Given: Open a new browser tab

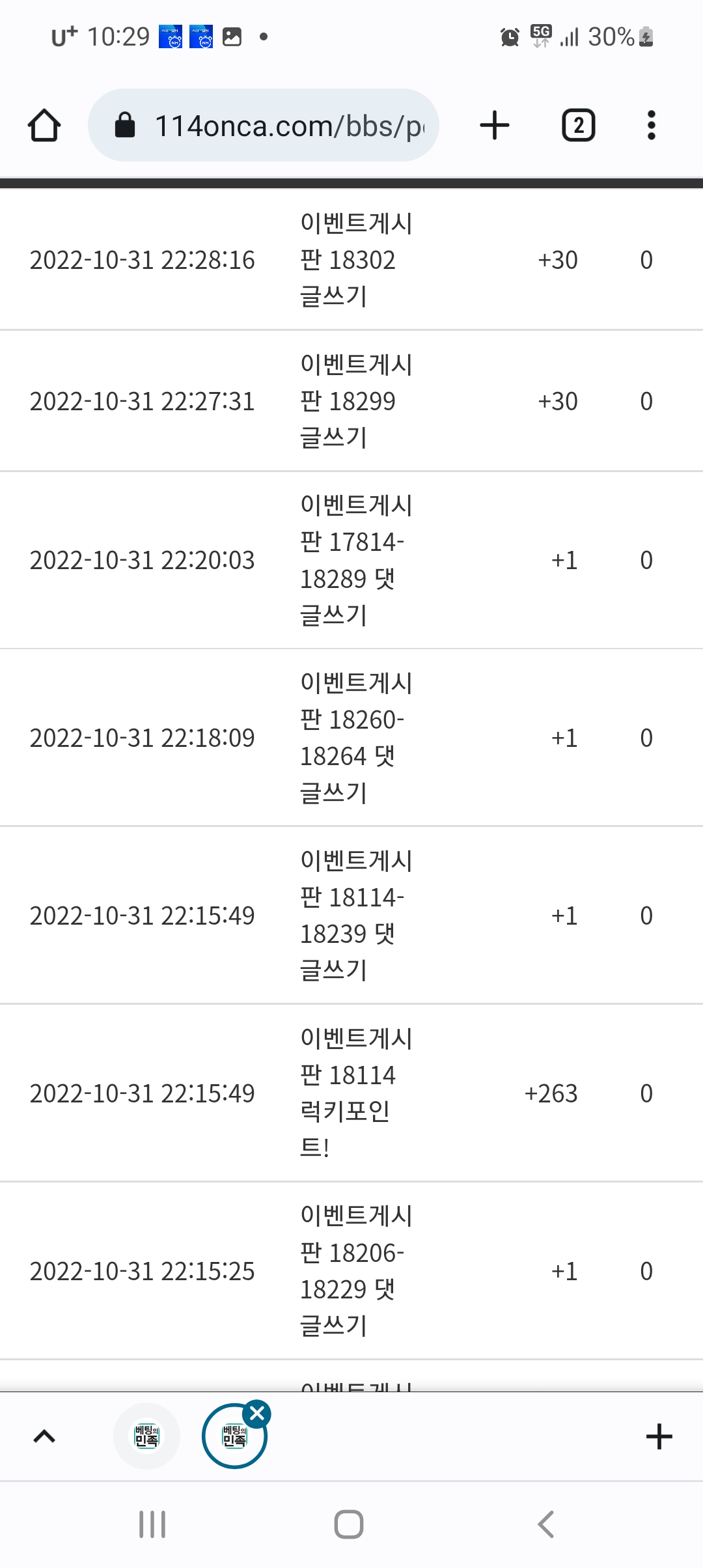Looking at the screenshot, I should point(495,125).
